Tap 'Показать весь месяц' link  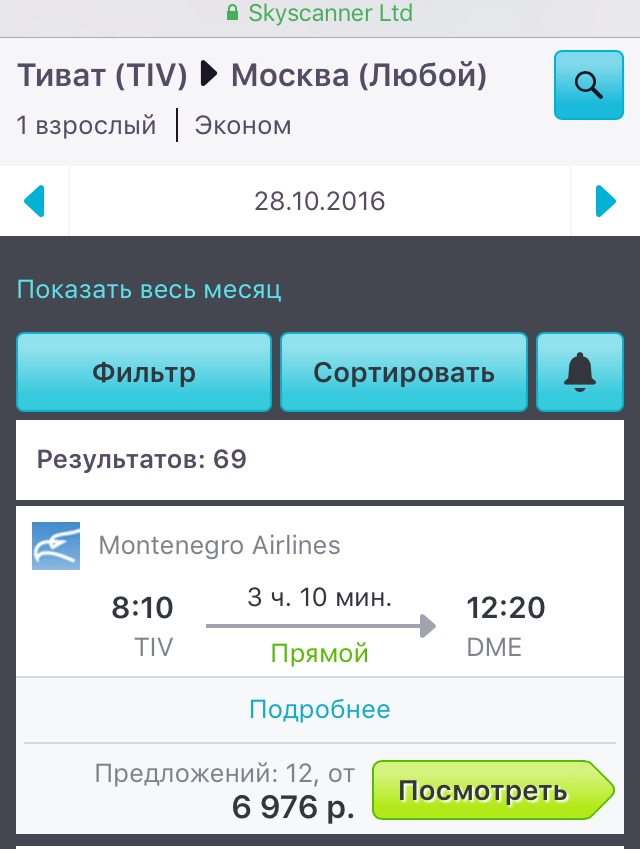tap(149, 290)
